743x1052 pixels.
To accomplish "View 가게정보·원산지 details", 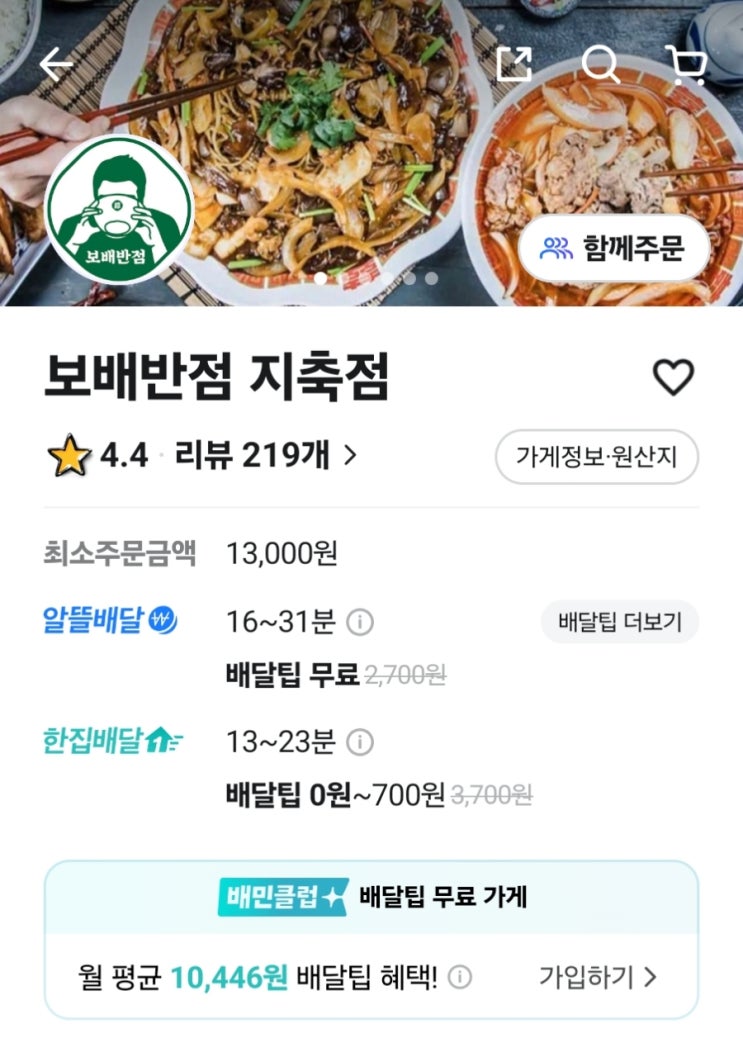I will pyautogui.click(x=596, y=458).
